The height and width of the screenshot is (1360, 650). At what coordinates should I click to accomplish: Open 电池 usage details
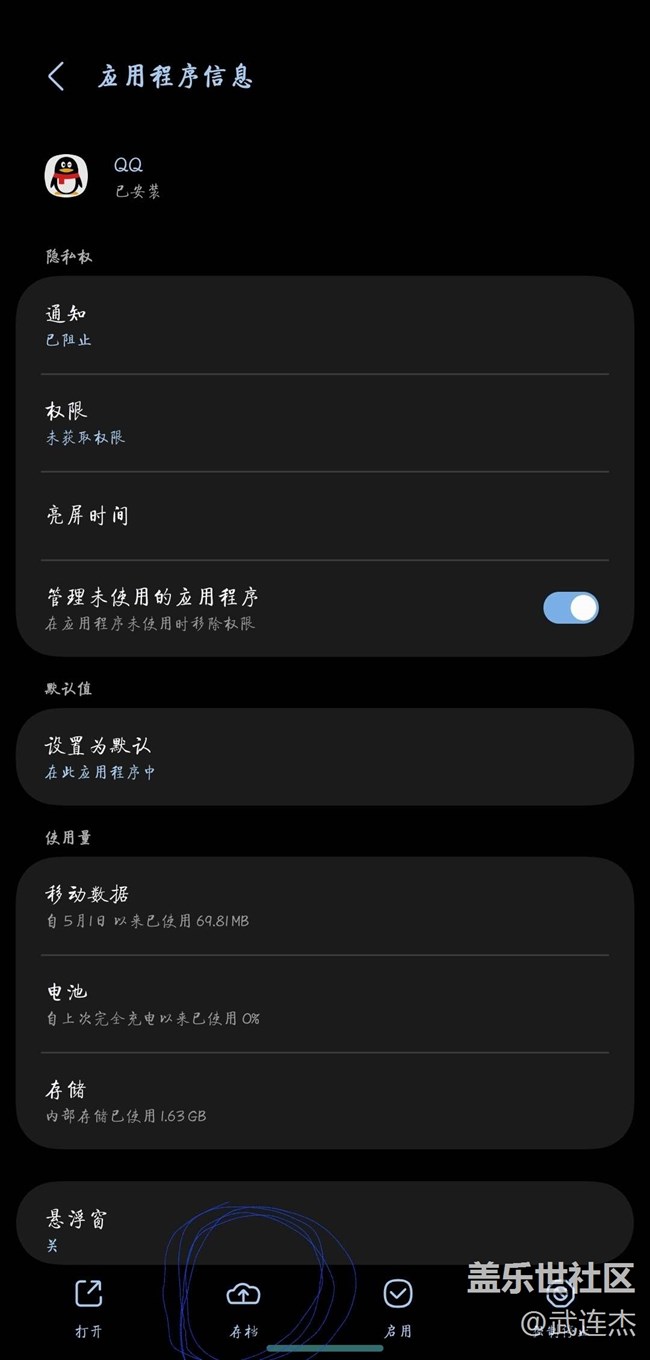click(325, 1004)
